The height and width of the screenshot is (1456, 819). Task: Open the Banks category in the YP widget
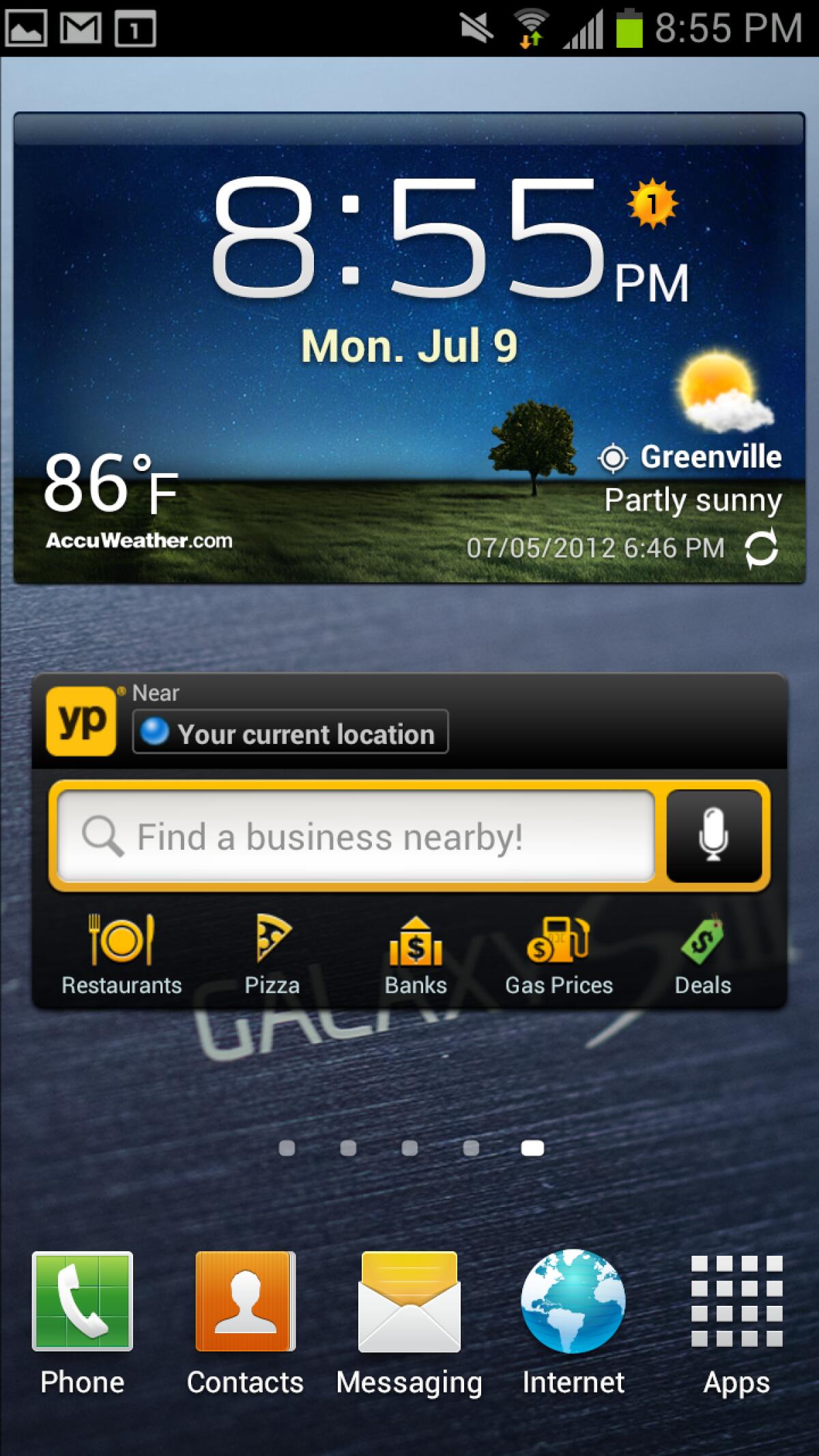pos(416,949)
